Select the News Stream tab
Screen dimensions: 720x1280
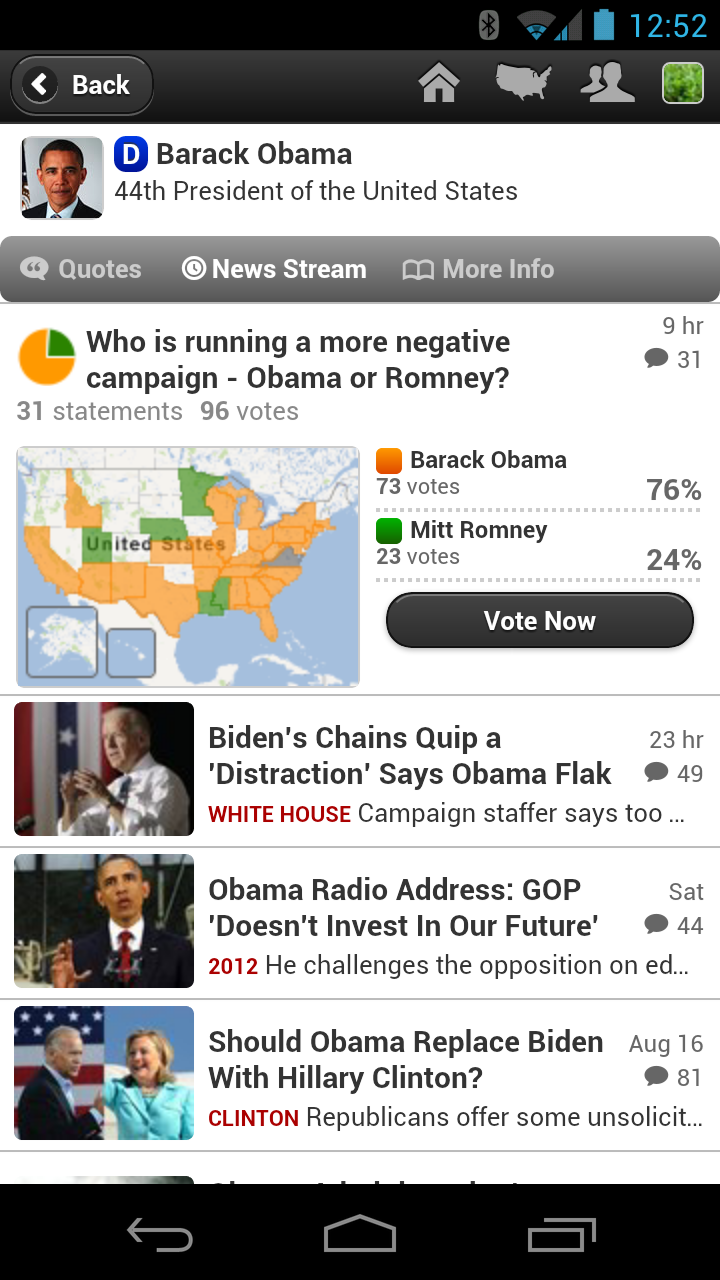(274, 269)
